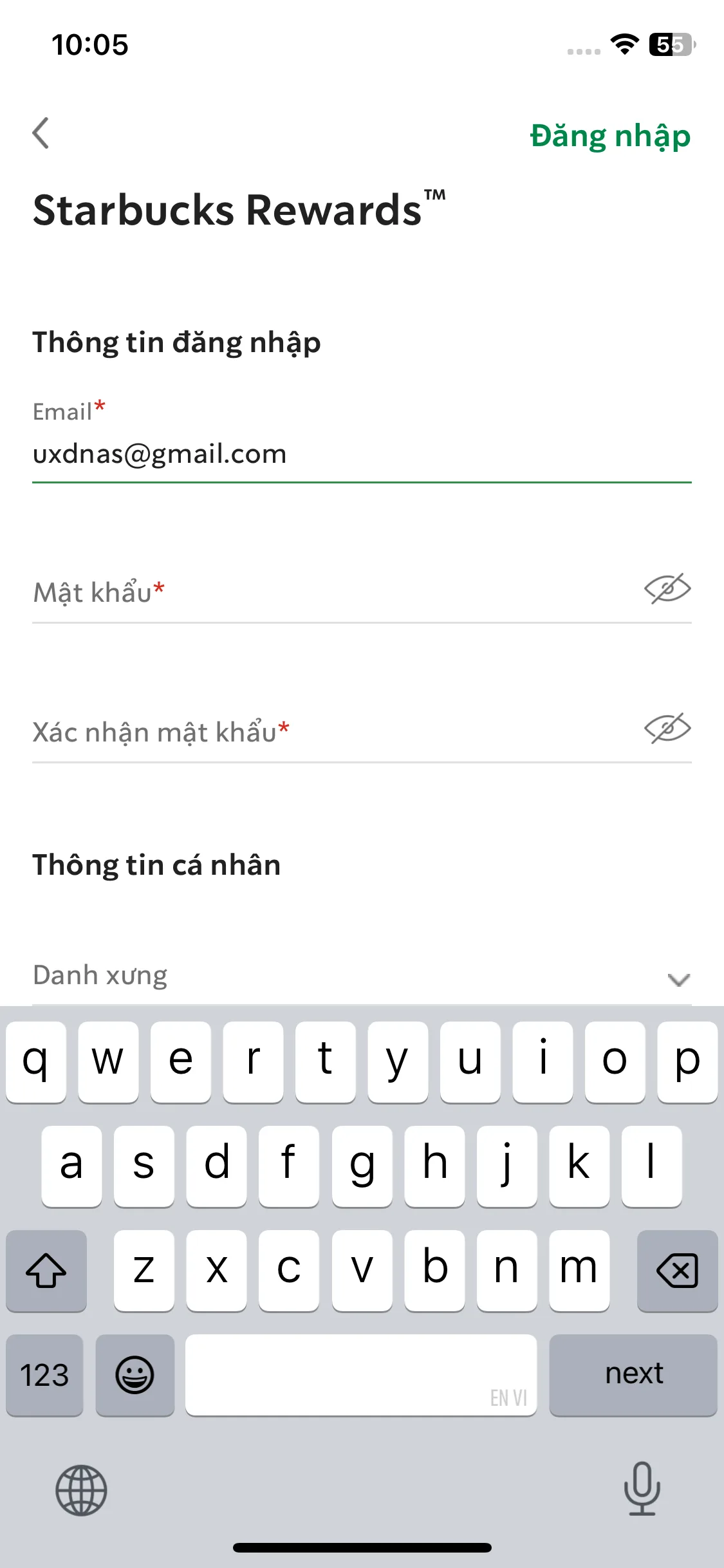The image size is (724, 1568).
Task: Switch keyboard to 123 numbers
Action: (44, 1375)
